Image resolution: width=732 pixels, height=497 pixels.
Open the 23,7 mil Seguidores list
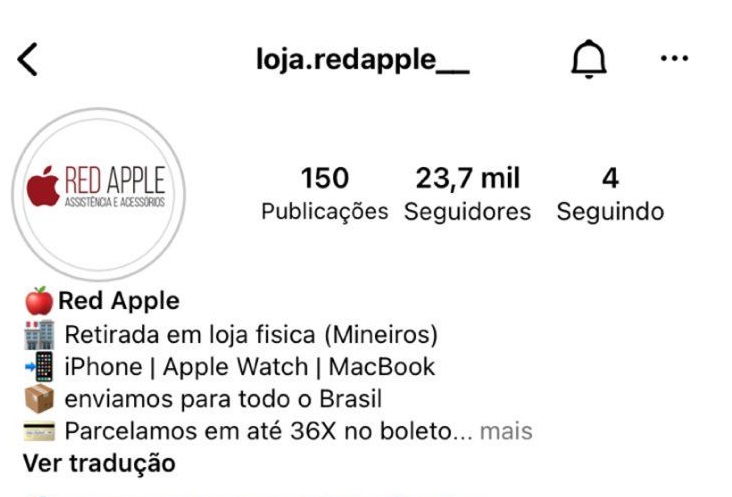(x=468, y=195)
